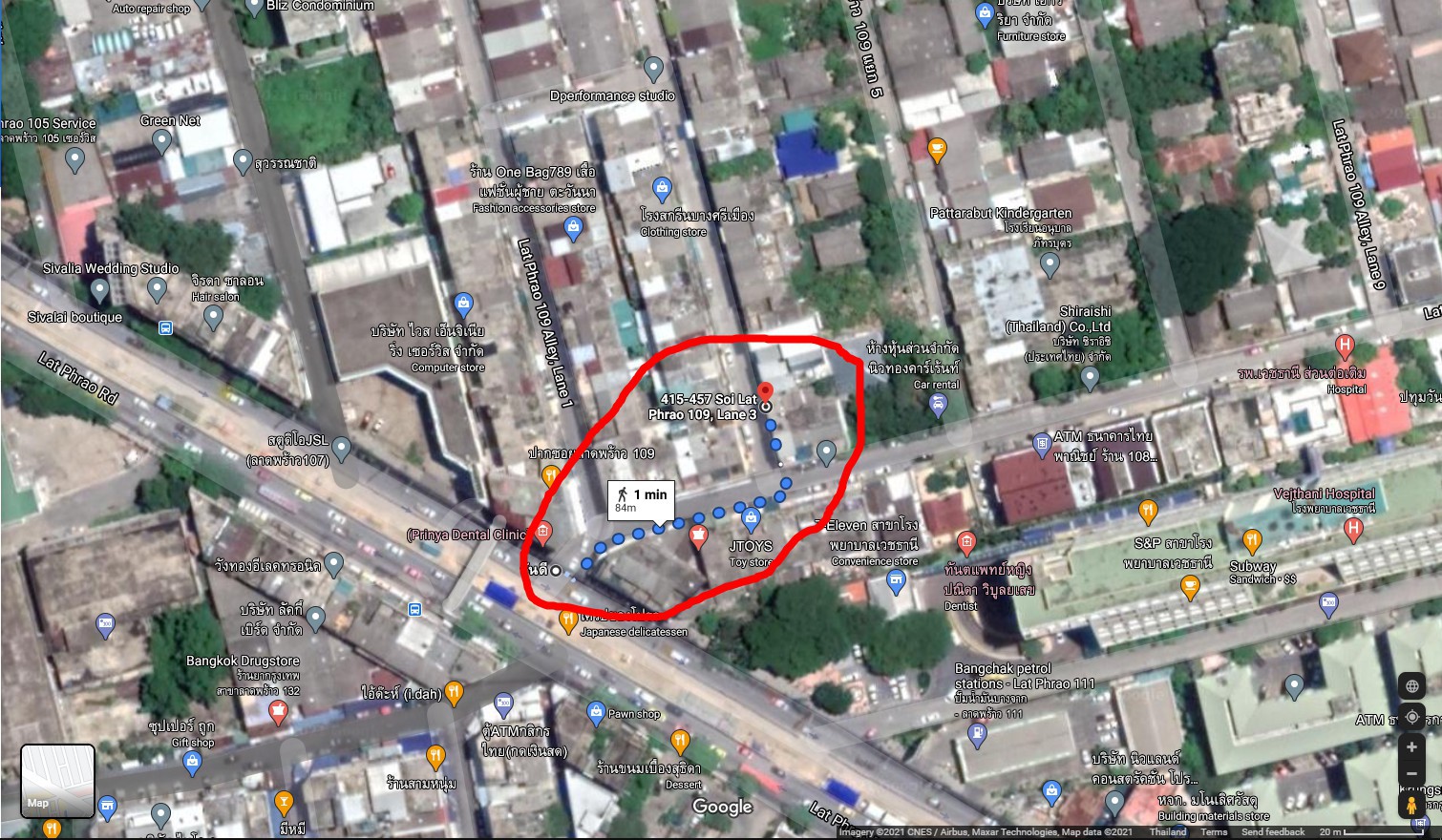Viewport: 1442px width, 840px height.
Task: Select Prinya Dental Clinic marker
Action: [x=542, y=533]
